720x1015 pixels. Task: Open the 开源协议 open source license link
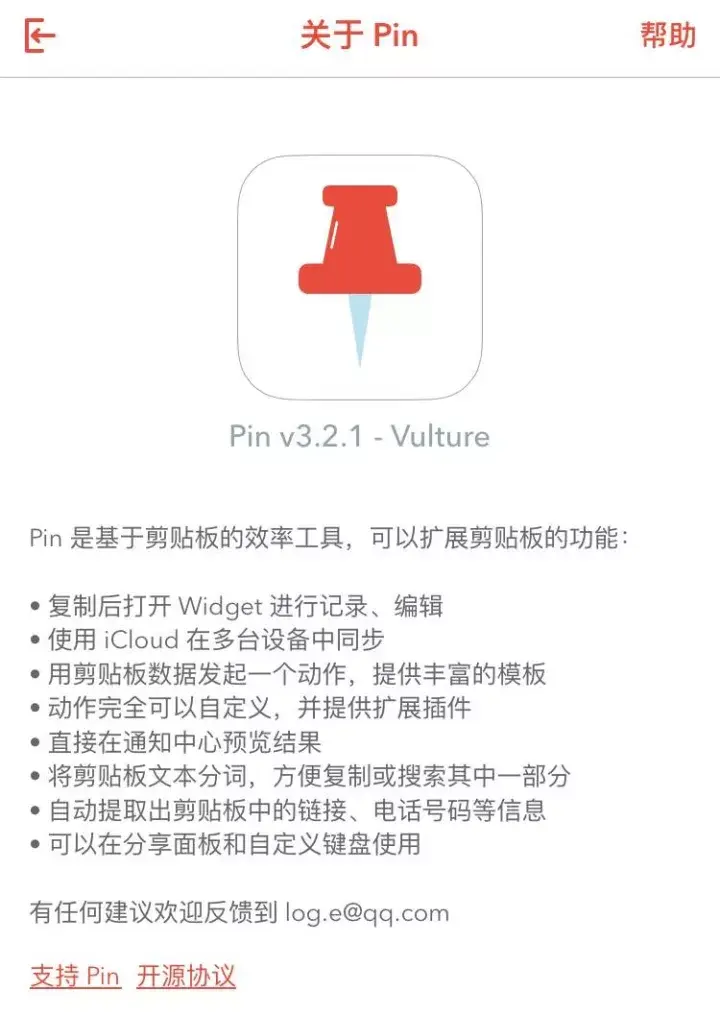click(186, 976)
